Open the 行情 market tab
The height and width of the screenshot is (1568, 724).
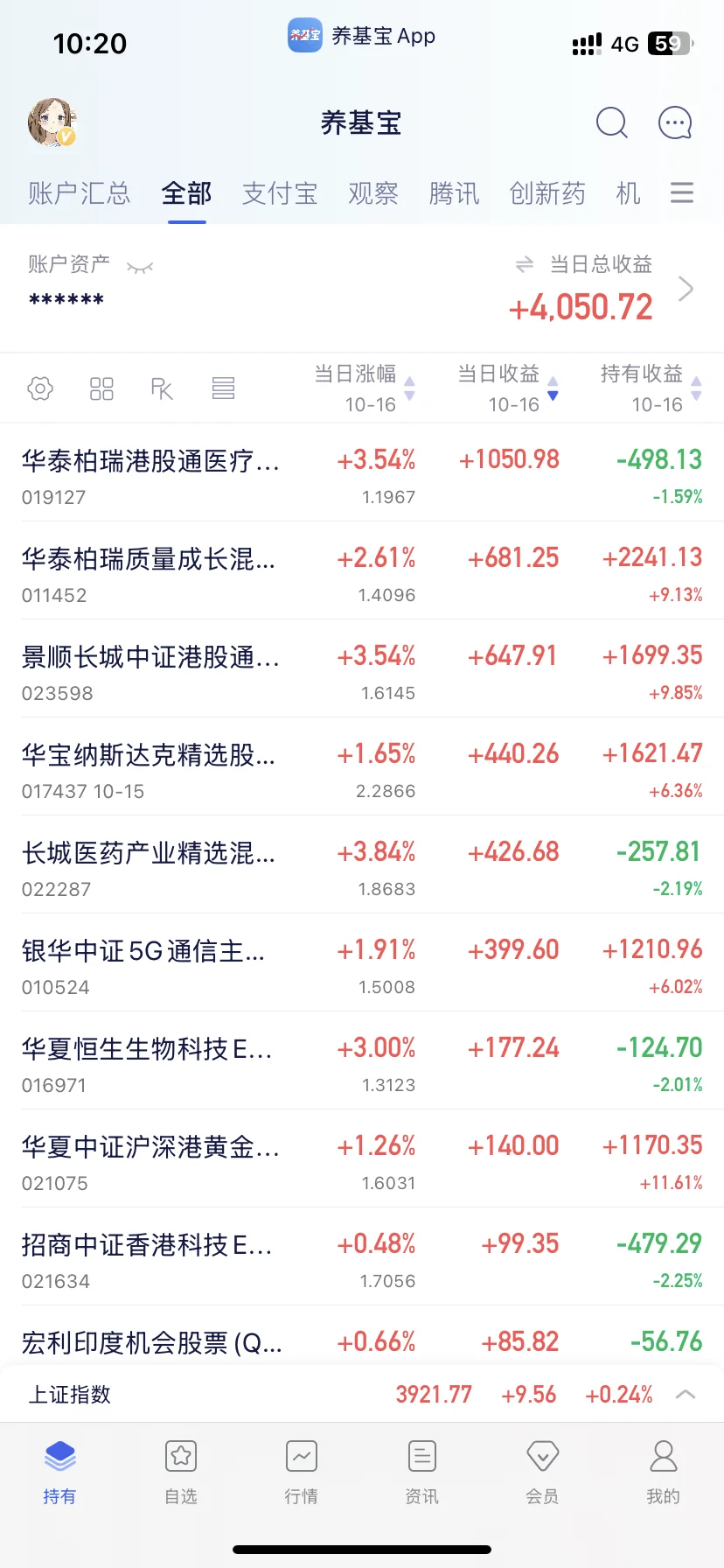tap(301, 1472)
